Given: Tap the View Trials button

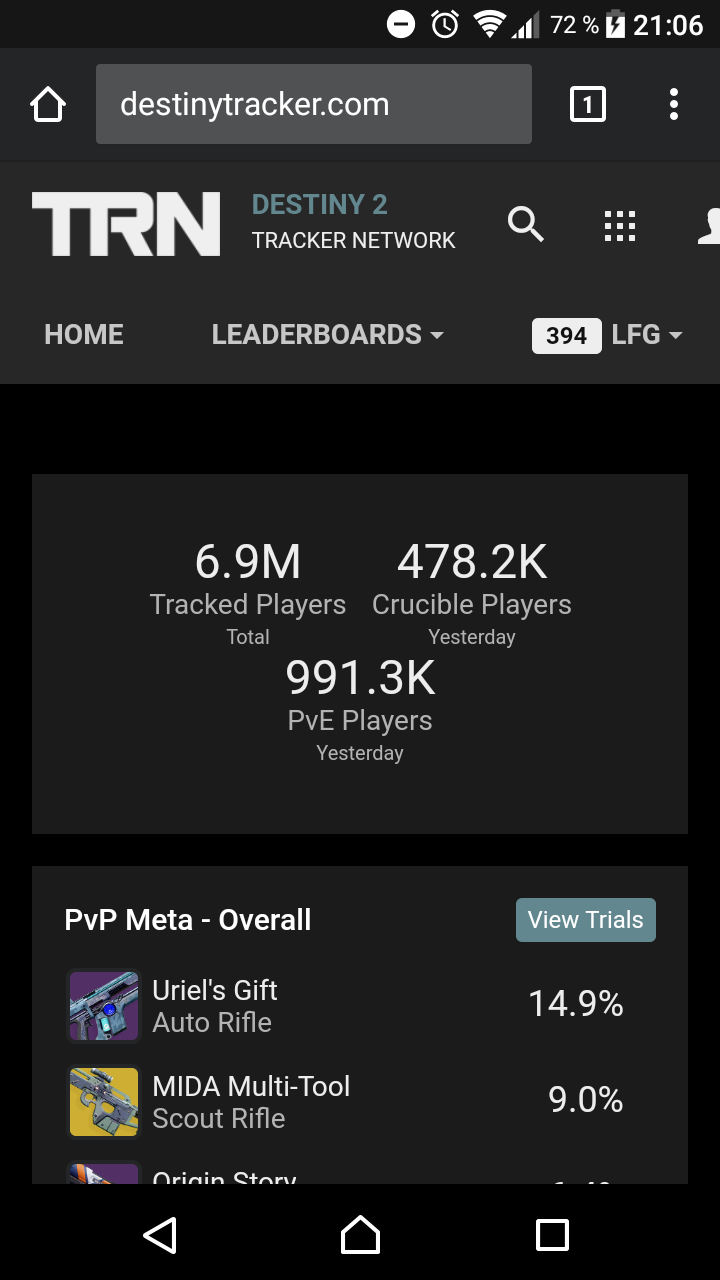Looking at the screenshot, I should pos(585,920).
